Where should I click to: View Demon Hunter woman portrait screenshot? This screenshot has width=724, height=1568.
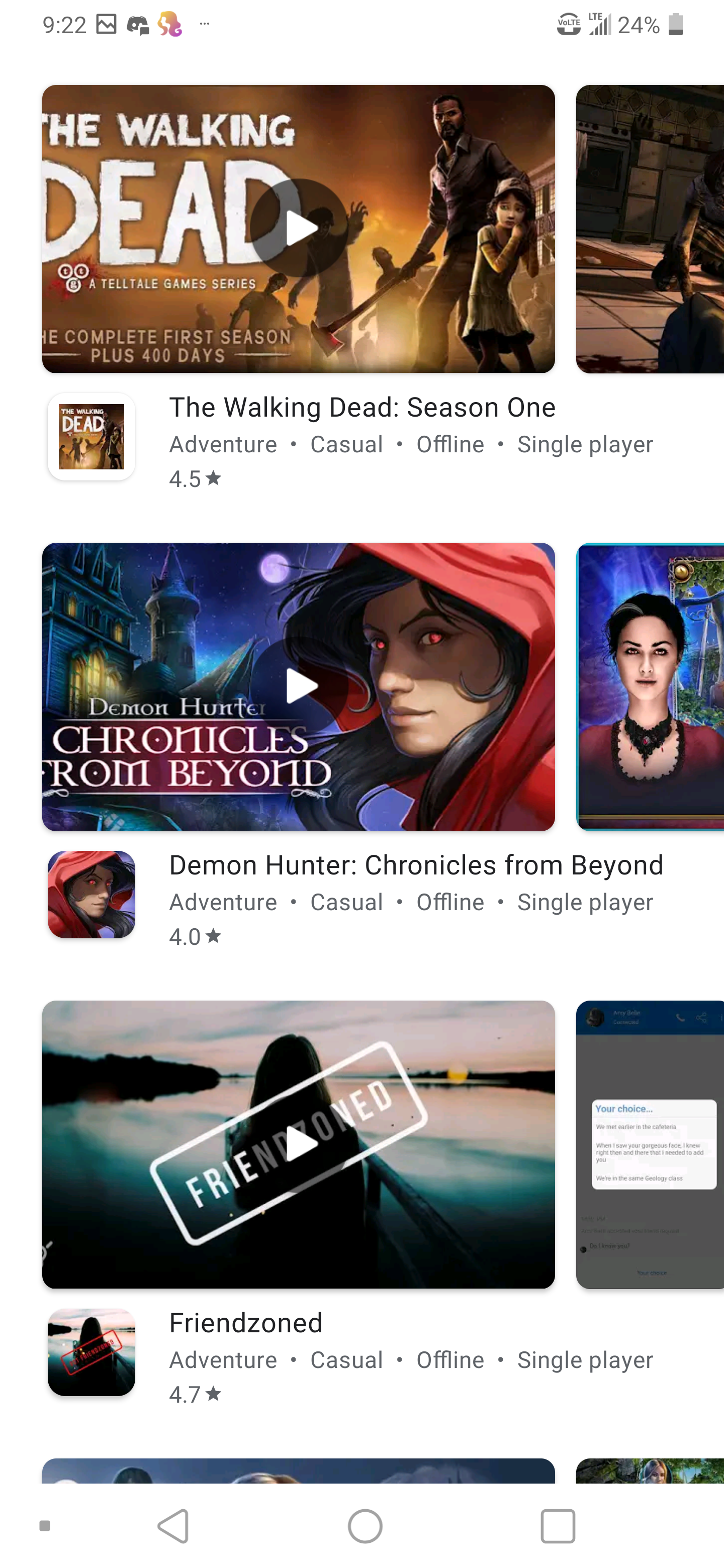coord(650,687)
